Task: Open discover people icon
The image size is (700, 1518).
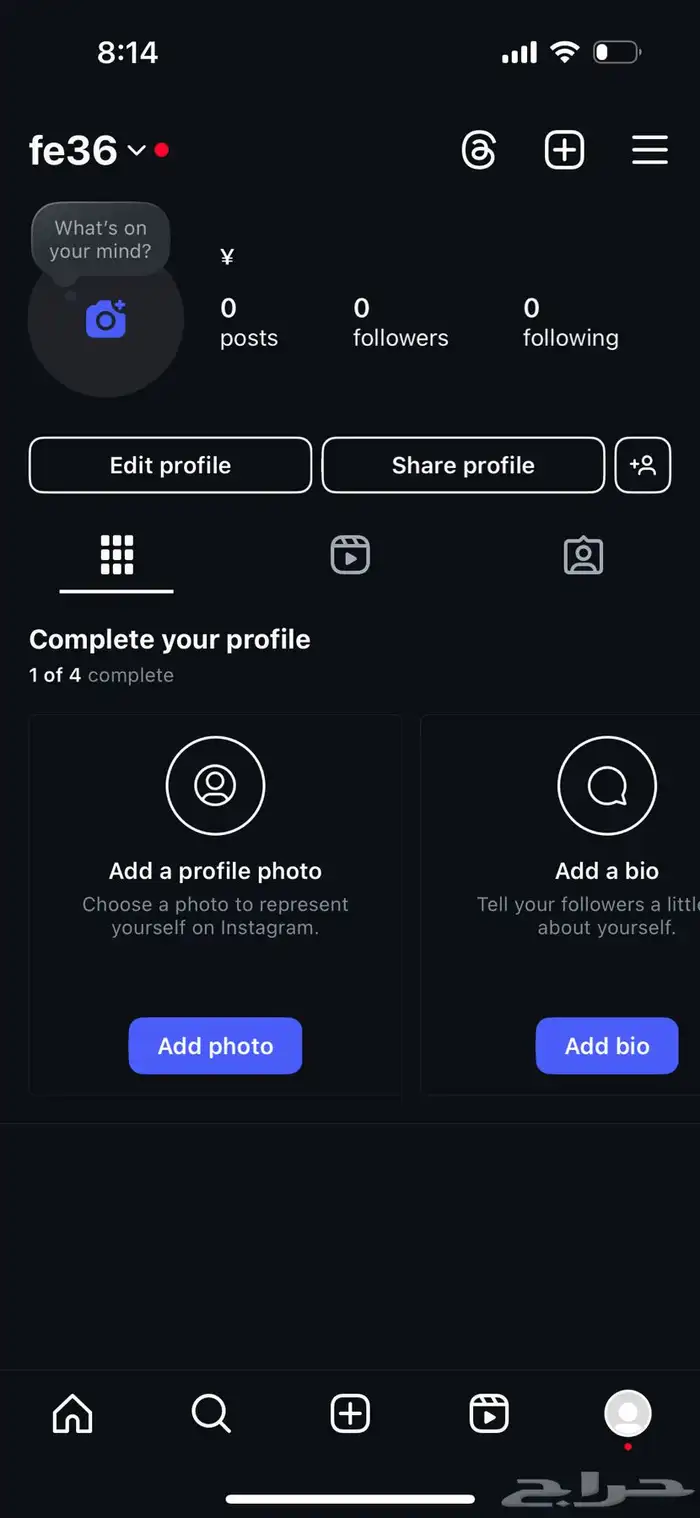Action: 643,465
